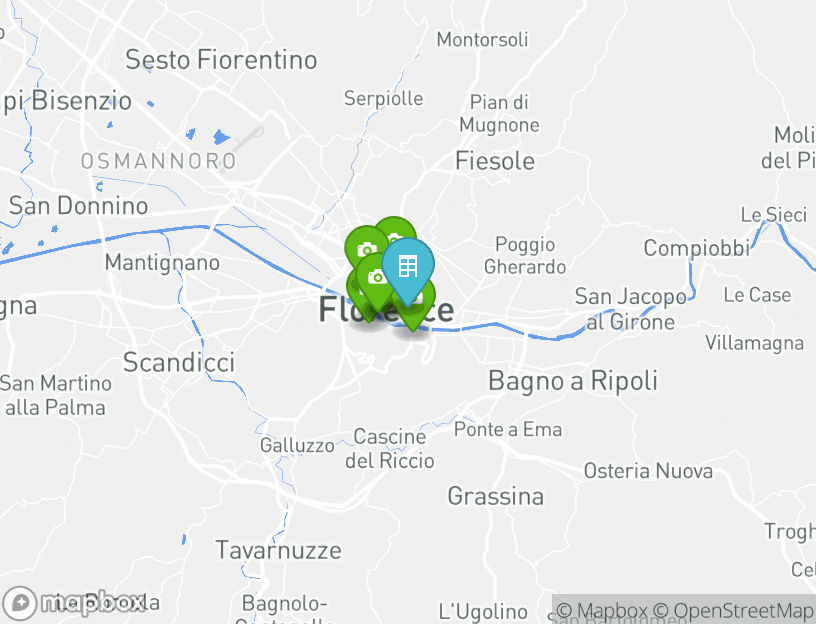Image resolution: width=816 pixels, height=624 pixels.
Task: Open the Mapbox attribution link
Action: 602,610
